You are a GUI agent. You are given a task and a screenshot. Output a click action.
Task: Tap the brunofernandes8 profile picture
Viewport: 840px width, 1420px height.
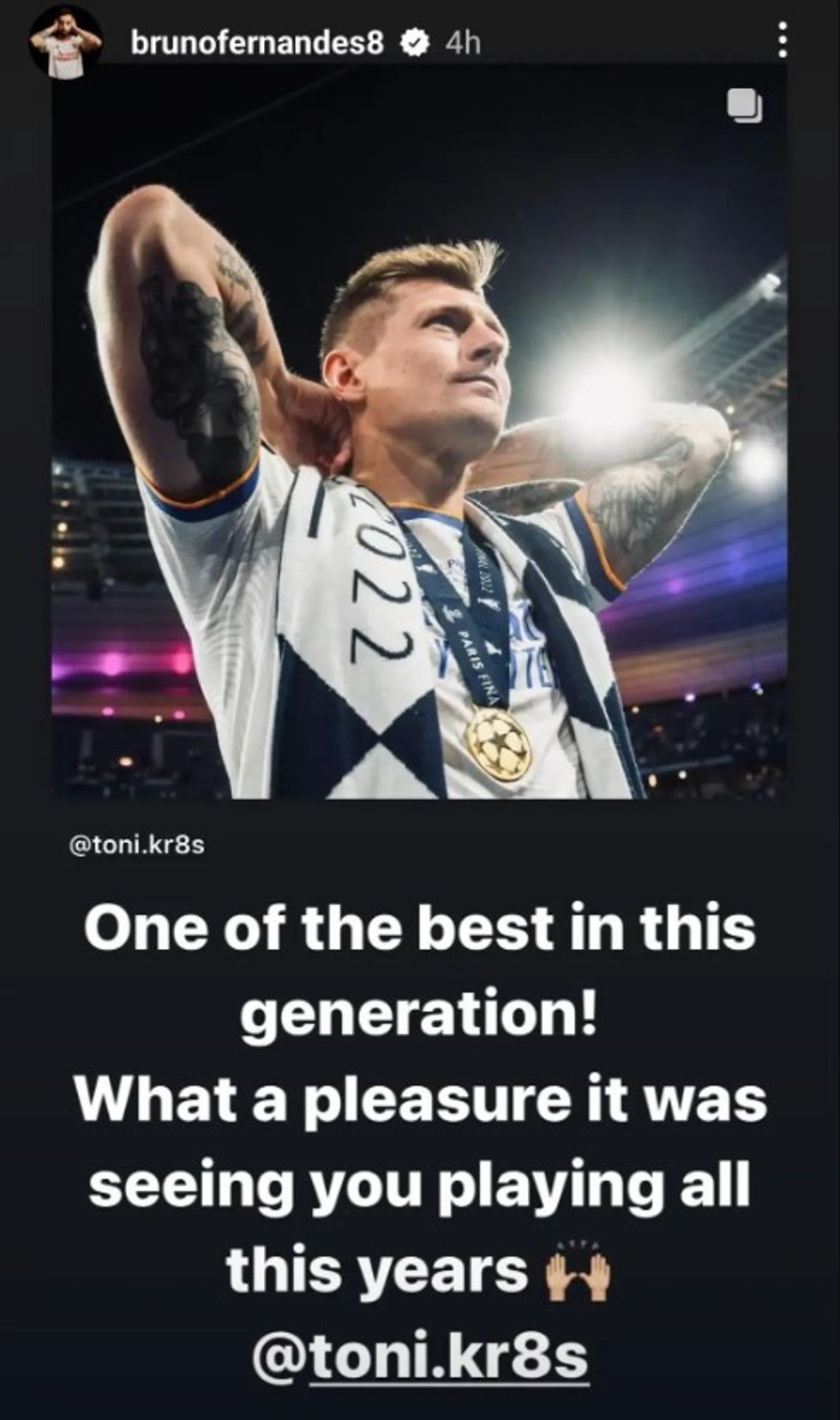[65, 42]
